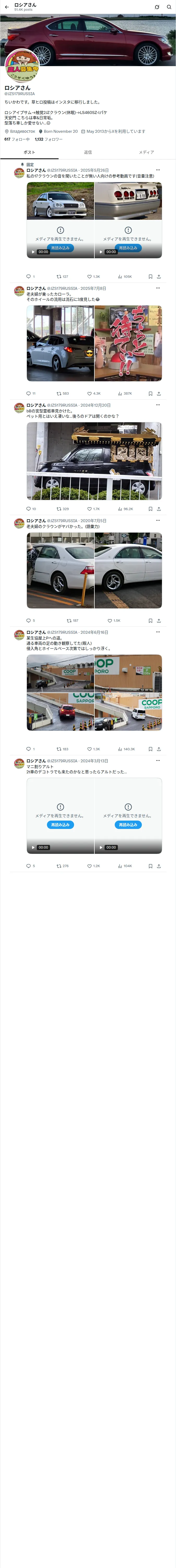Open overflow menu on the 2024年3月13日 post

click(158, 760)
